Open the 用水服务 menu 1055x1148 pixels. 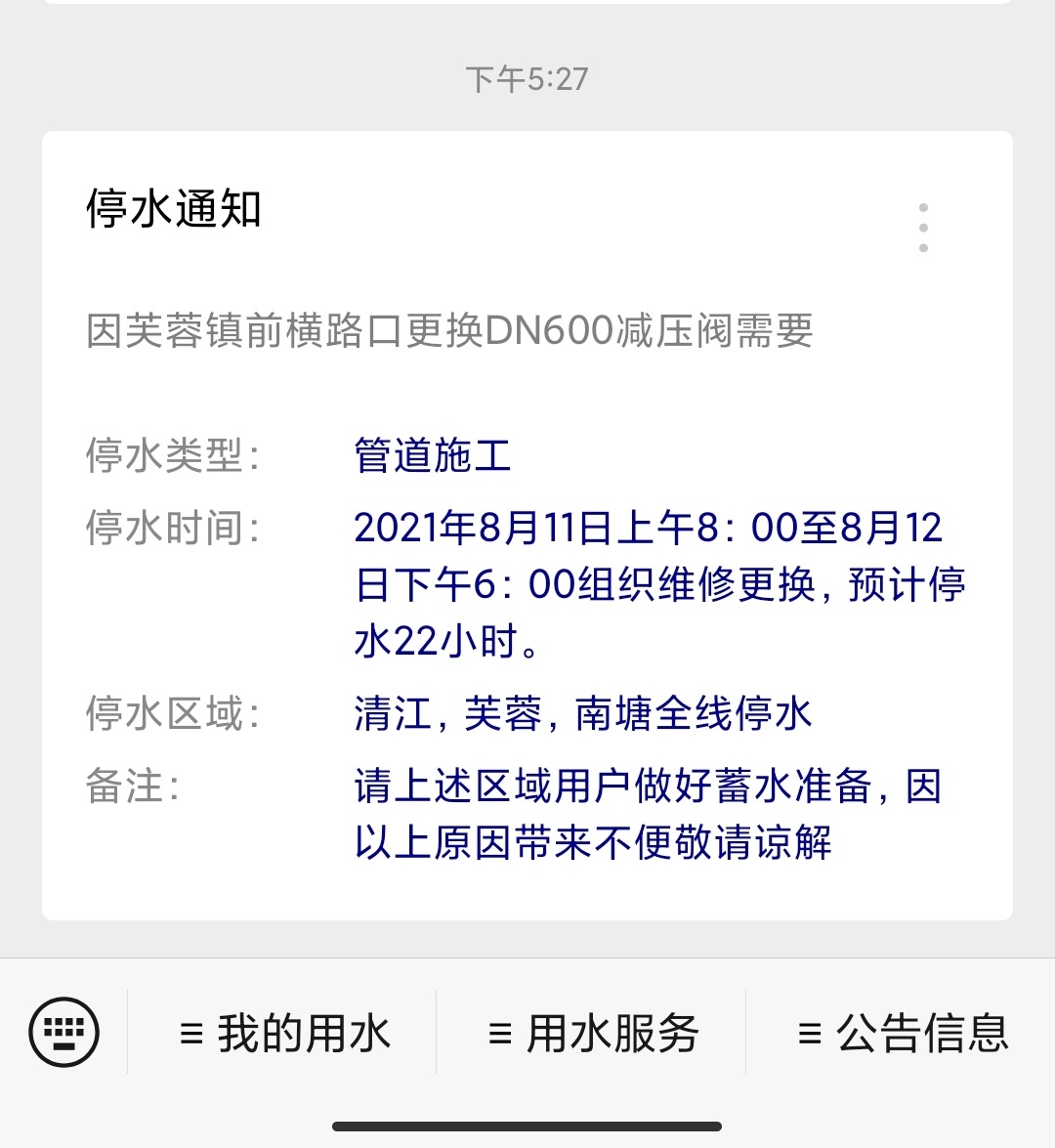coord(593,1033)
